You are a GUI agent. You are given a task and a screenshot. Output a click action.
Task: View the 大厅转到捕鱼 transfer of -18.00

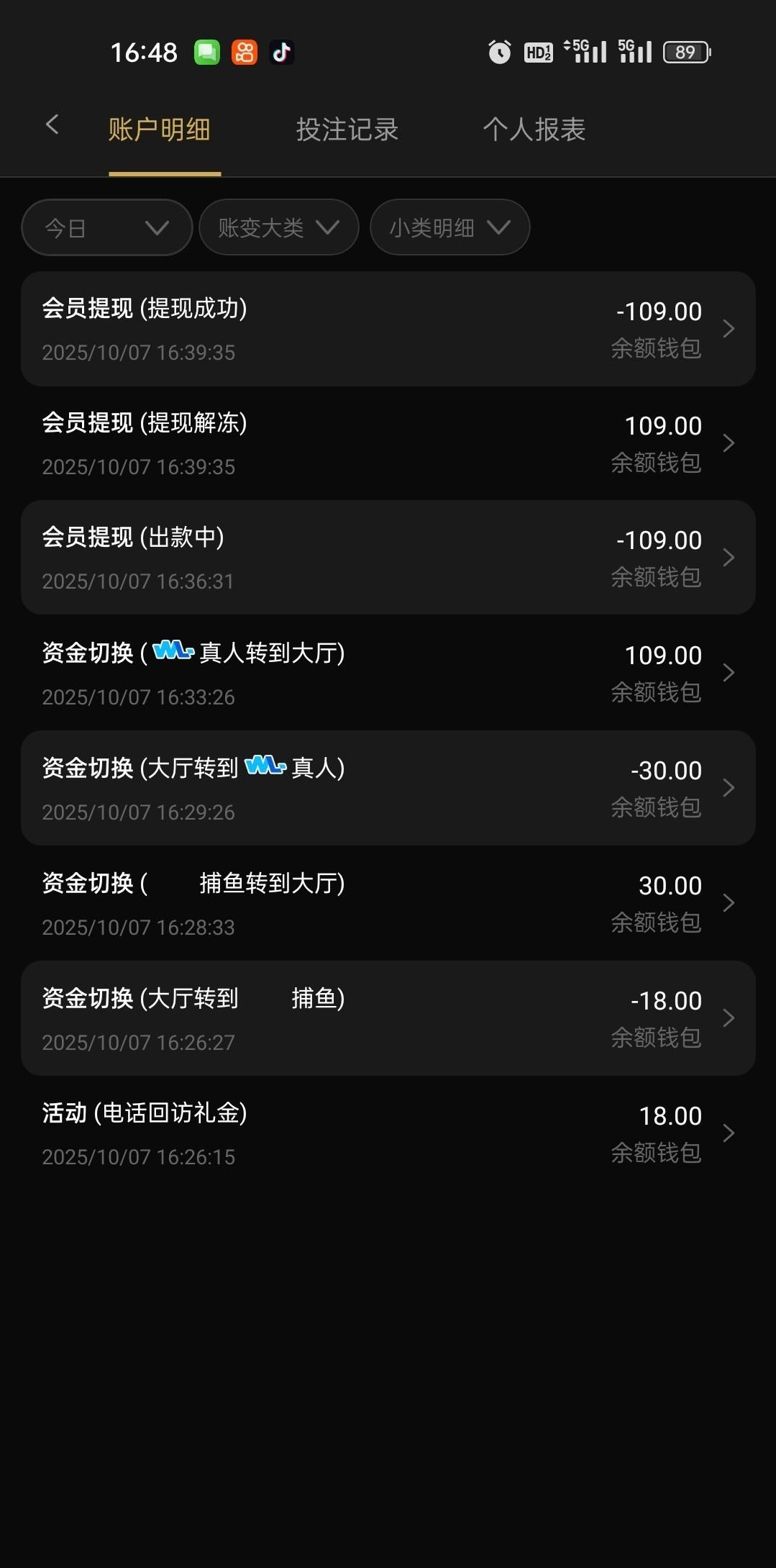coord(388,1018)
